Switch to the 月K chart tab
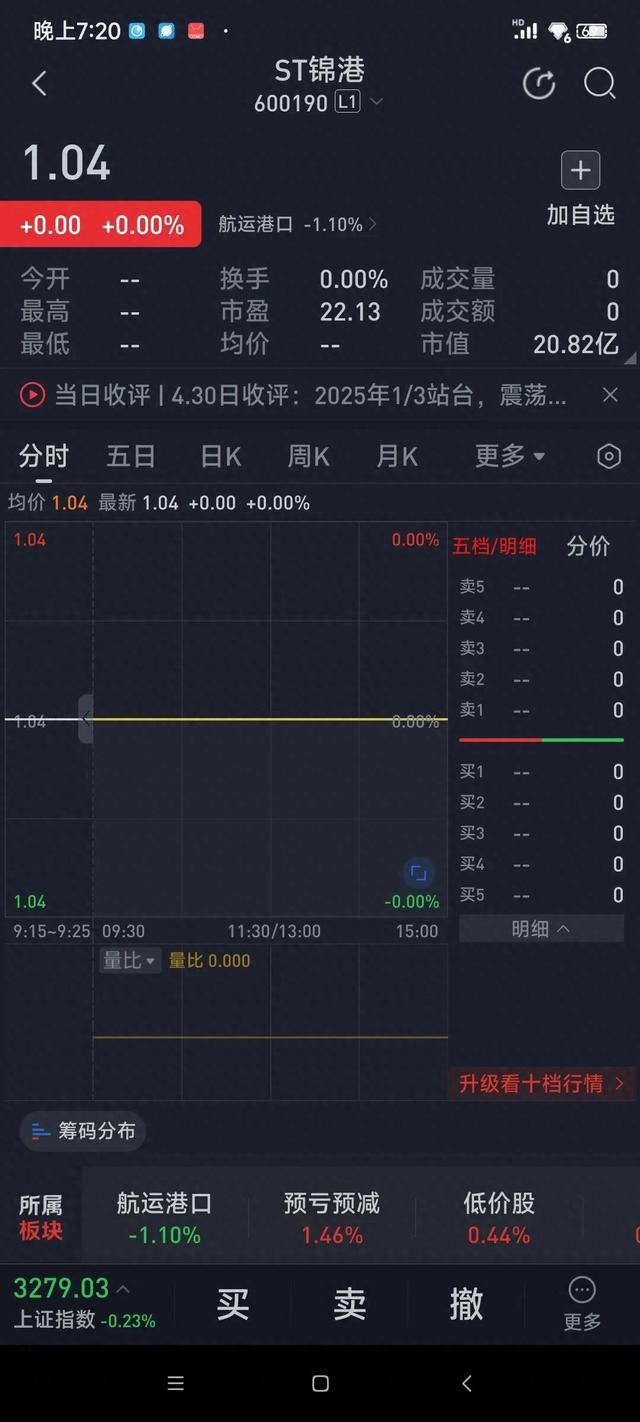This screenshot has height=1422, width=640. tap(397, 457)
